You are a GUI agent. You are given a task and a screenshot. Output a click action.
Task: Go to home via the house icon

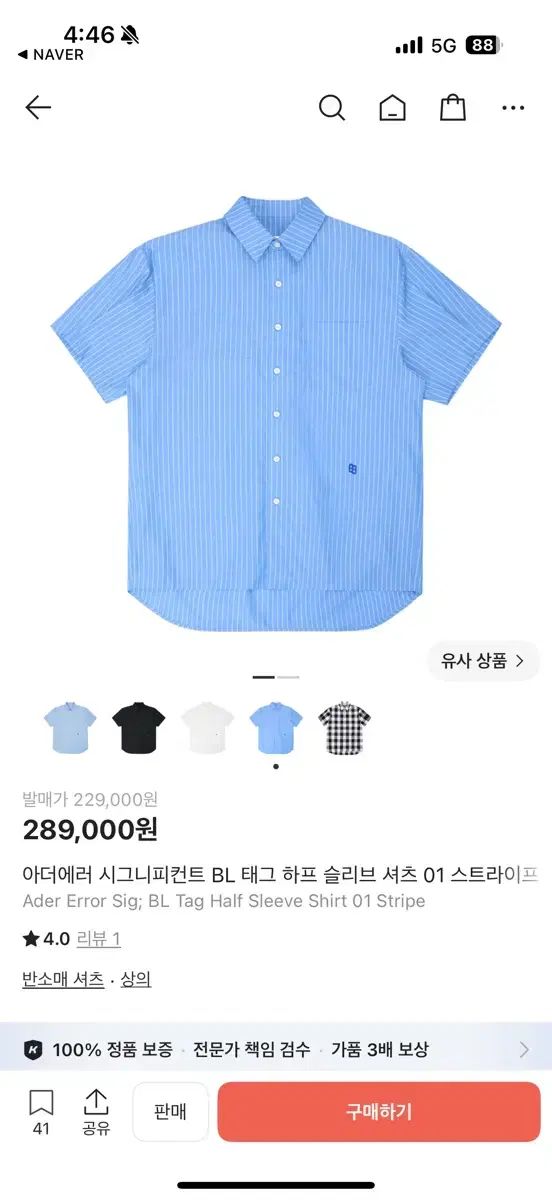pyautogui.click(x=393, y=108)
